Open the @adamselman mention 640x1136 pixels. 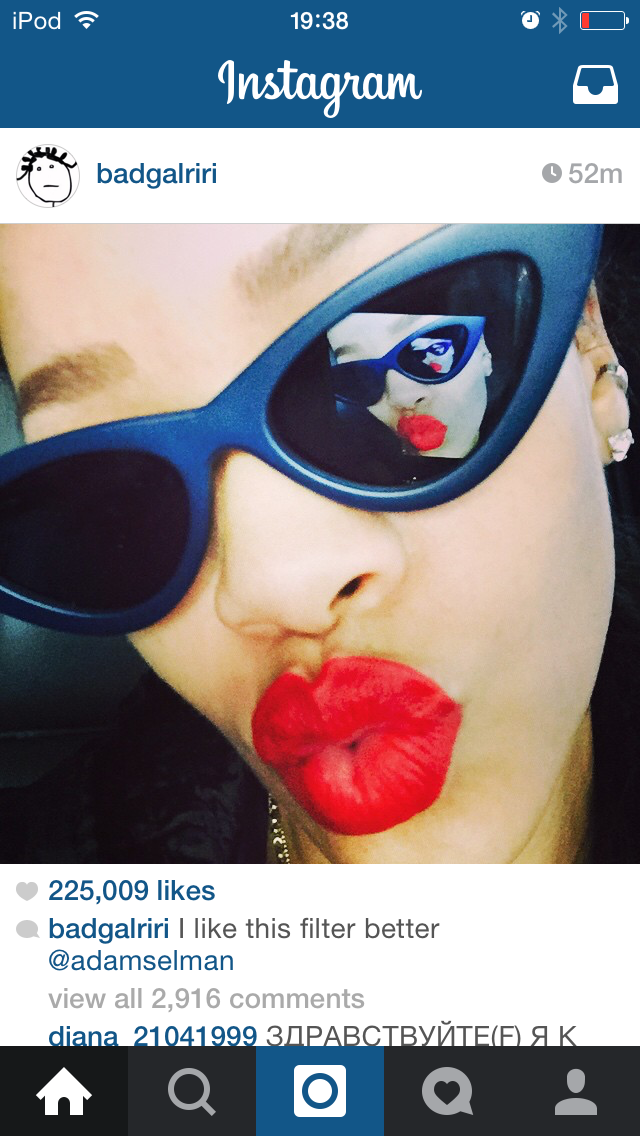click(x=141, y=961)
